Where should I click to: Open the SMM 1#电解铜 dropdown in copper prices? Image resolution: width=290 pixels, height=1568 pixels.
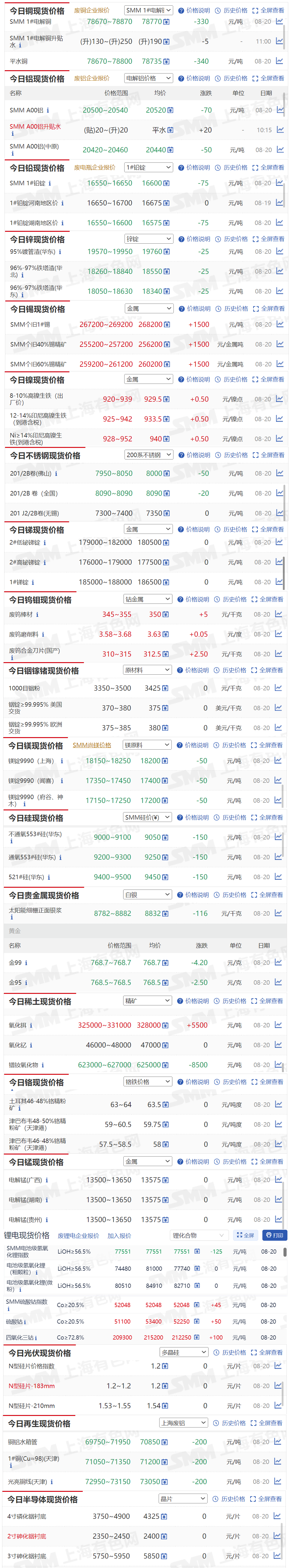tap(148, 10)
